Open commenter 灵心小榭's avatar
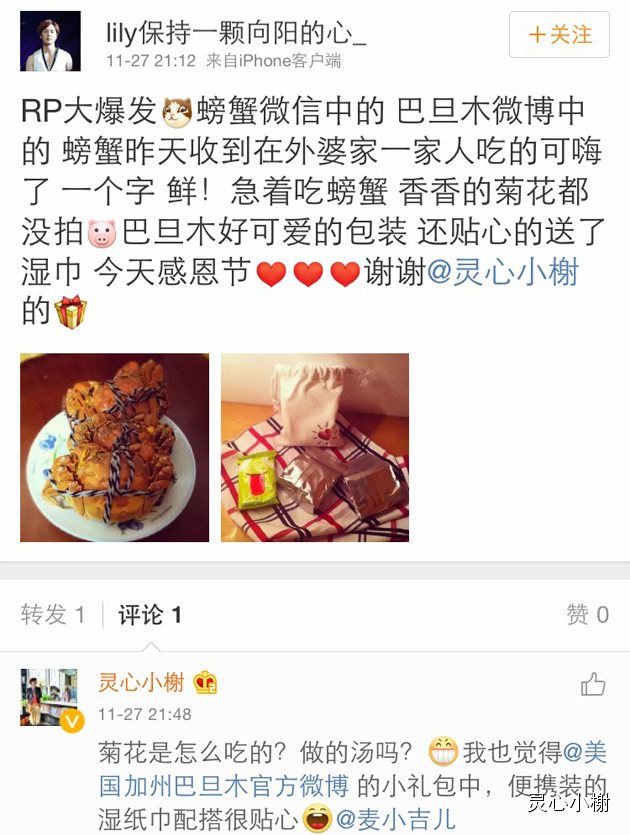 (49, 698)
